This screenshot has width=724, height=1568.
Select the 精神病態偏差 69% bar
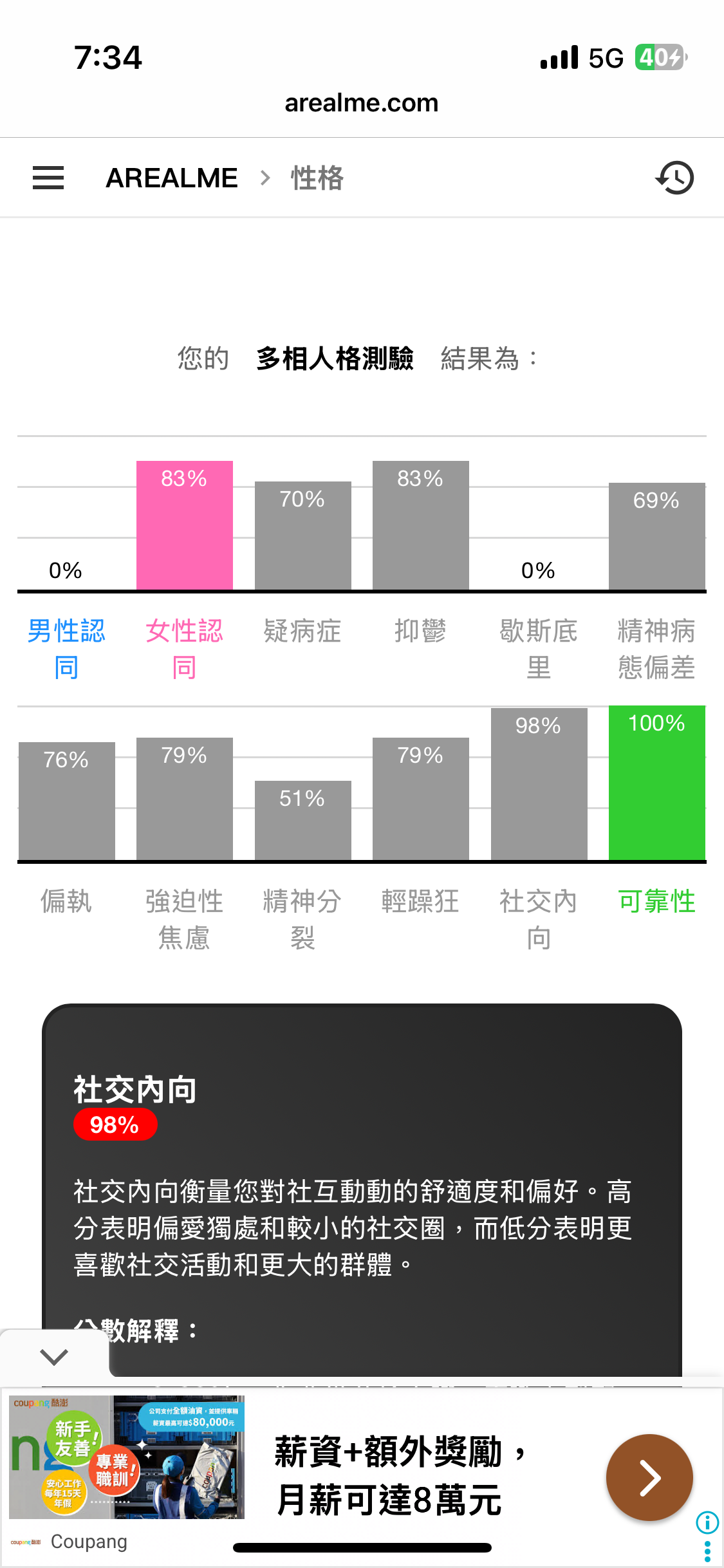coord(657,536)
